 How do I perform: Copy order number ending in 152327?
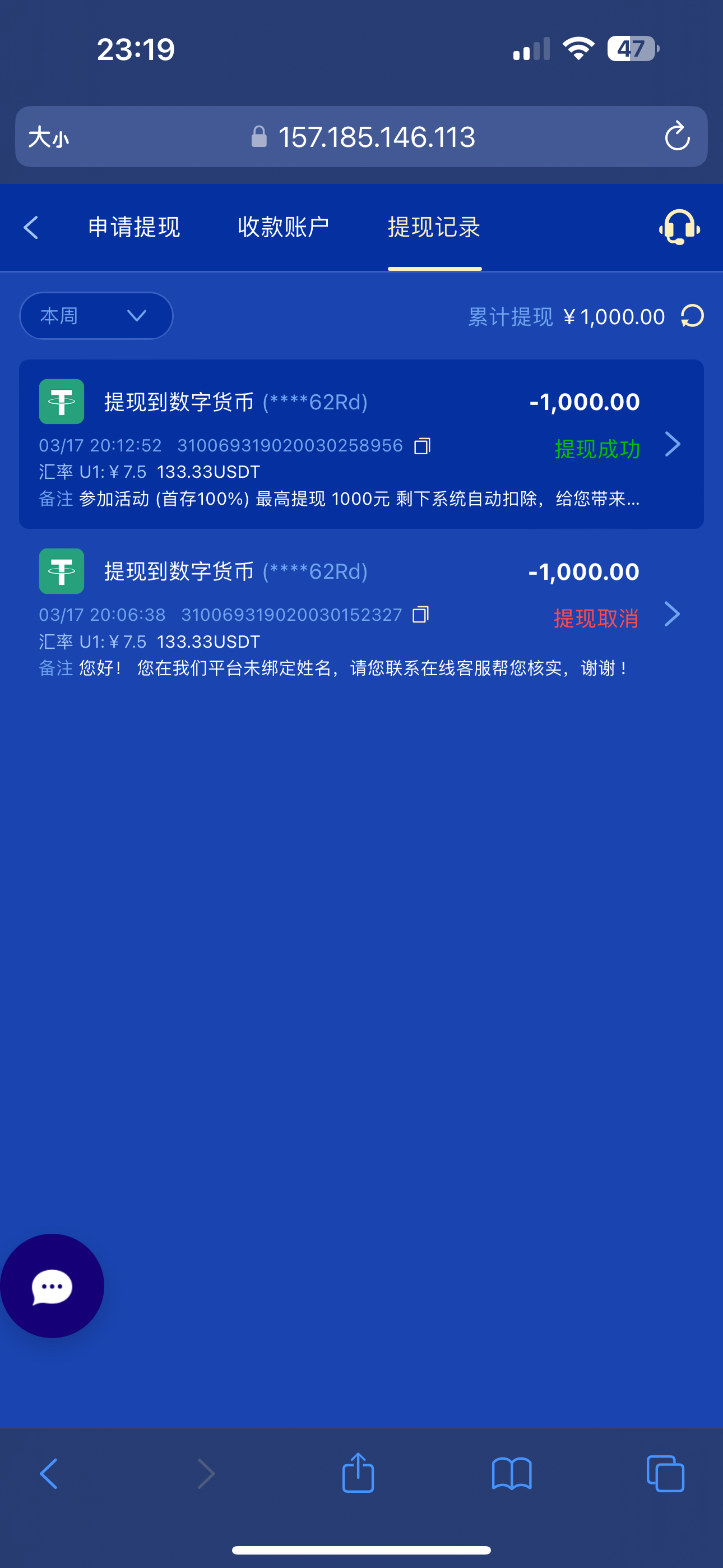[x=420, y=615]
